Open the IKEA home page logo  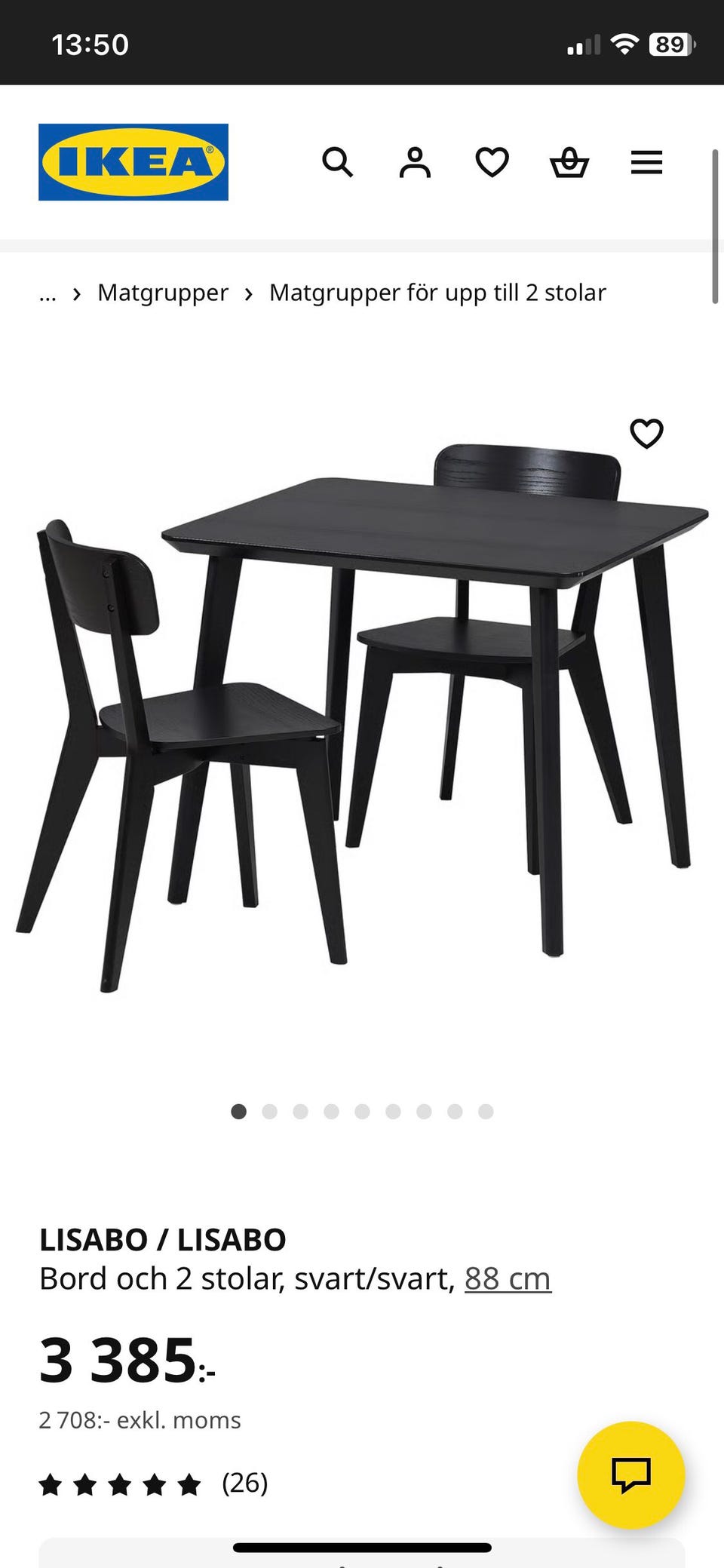[133, 162]
